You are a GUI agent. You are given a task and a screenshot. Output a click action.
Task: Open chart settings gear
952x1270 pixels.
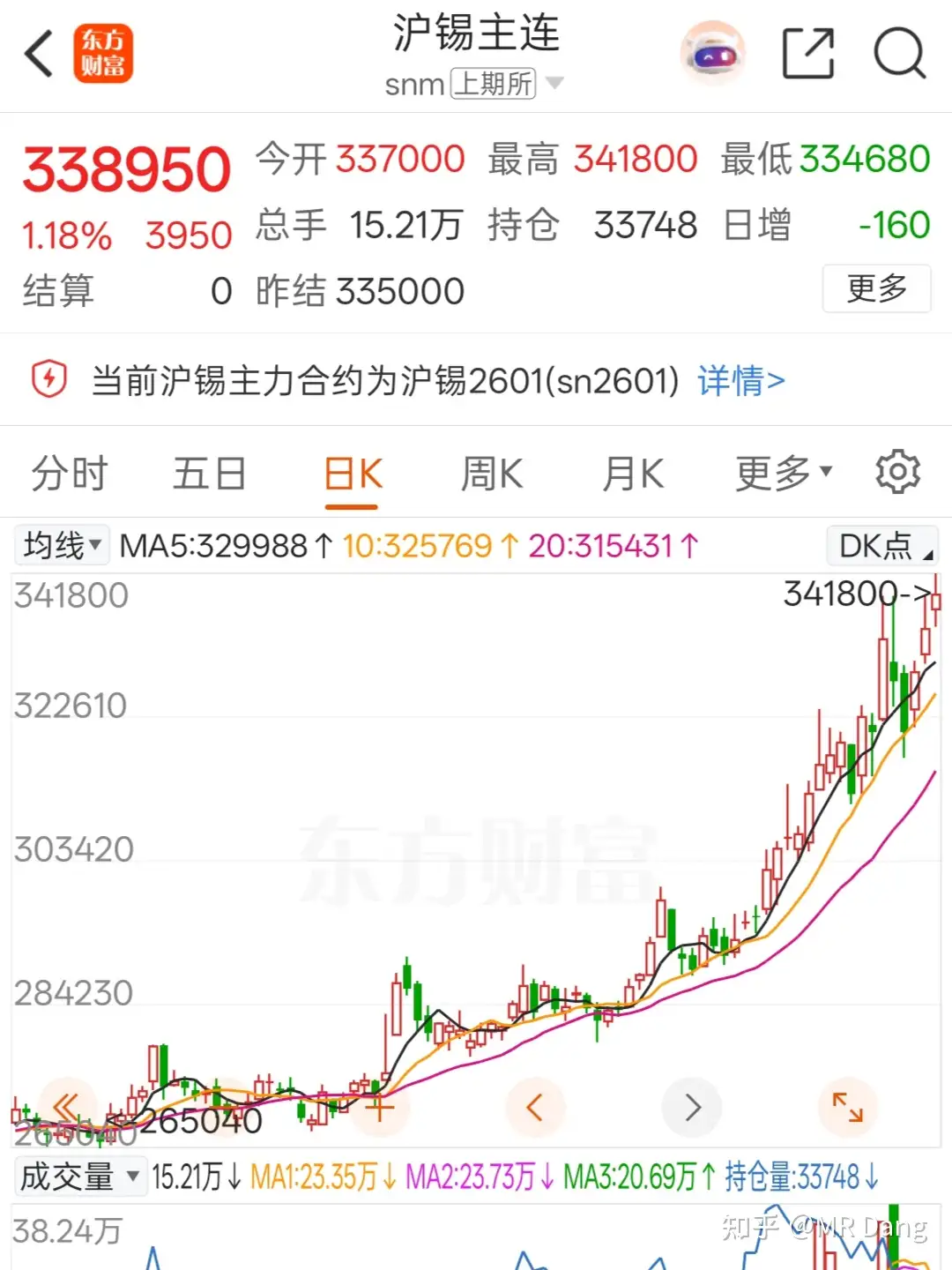tap(898, 472)
